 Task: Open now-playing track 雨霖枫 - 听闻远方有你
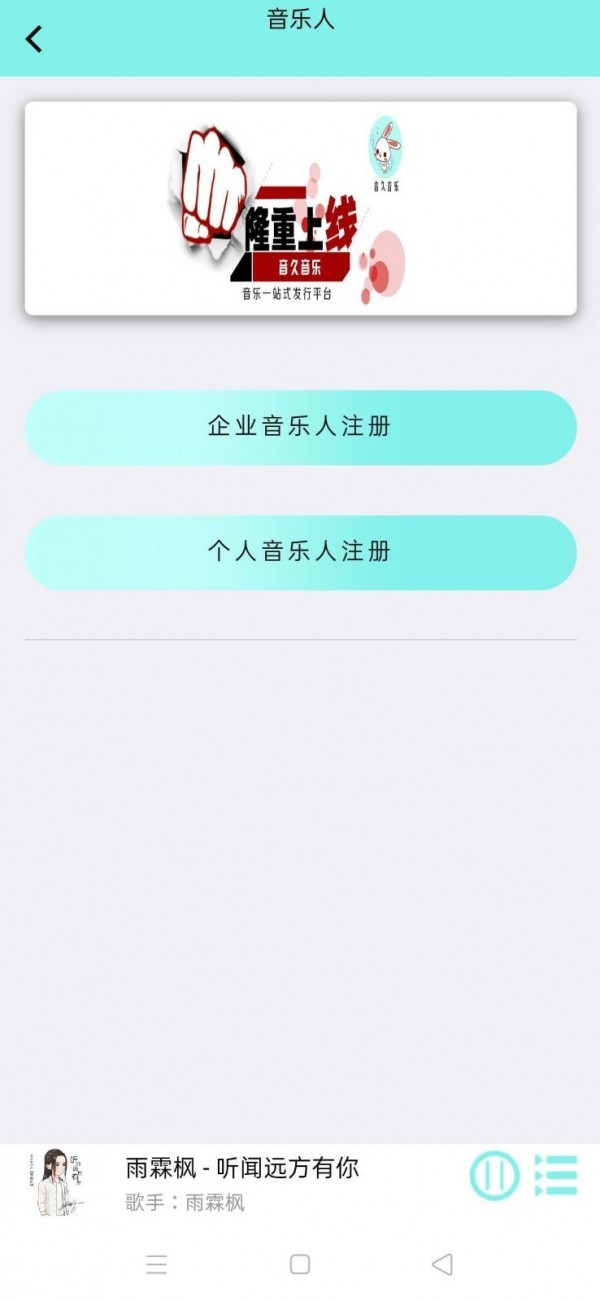242,1168
